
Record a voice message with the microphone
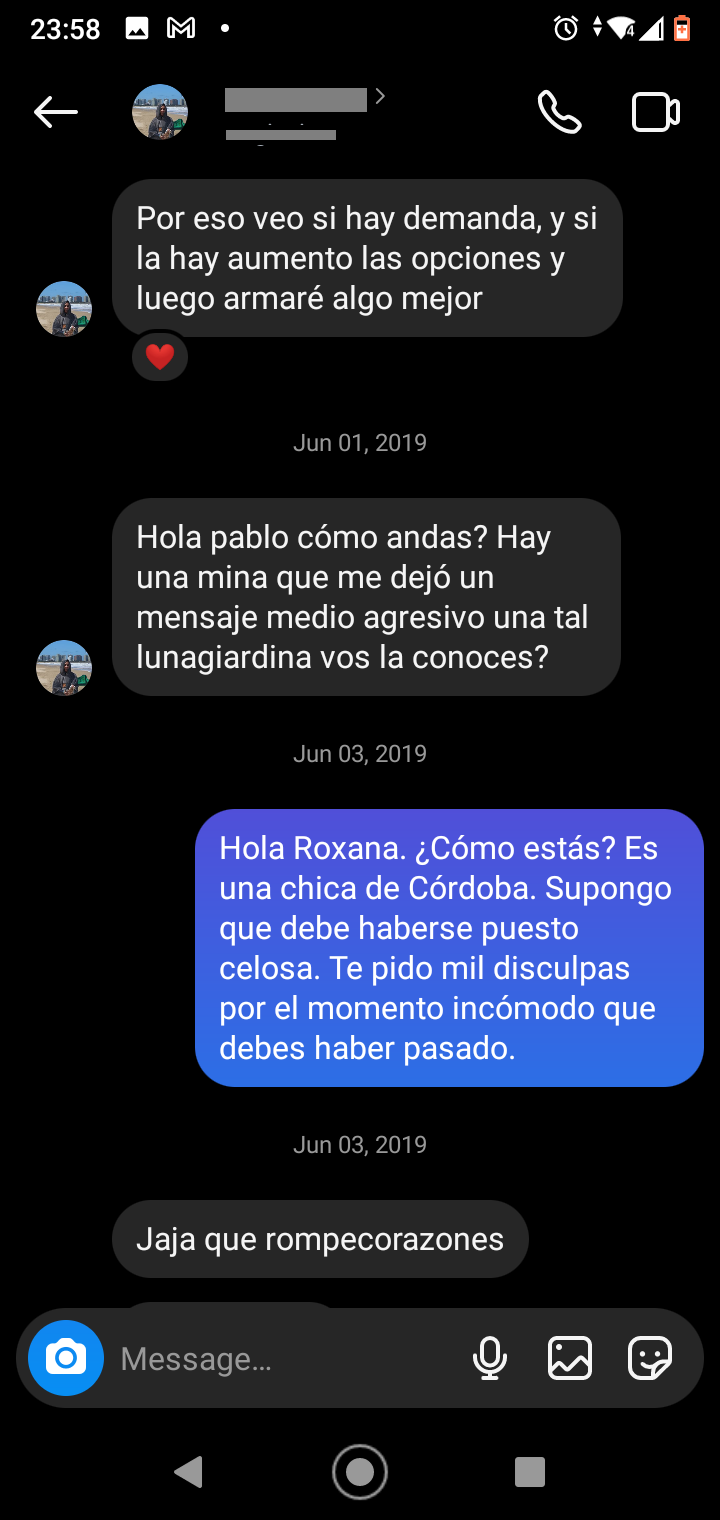pos(490,1358)
